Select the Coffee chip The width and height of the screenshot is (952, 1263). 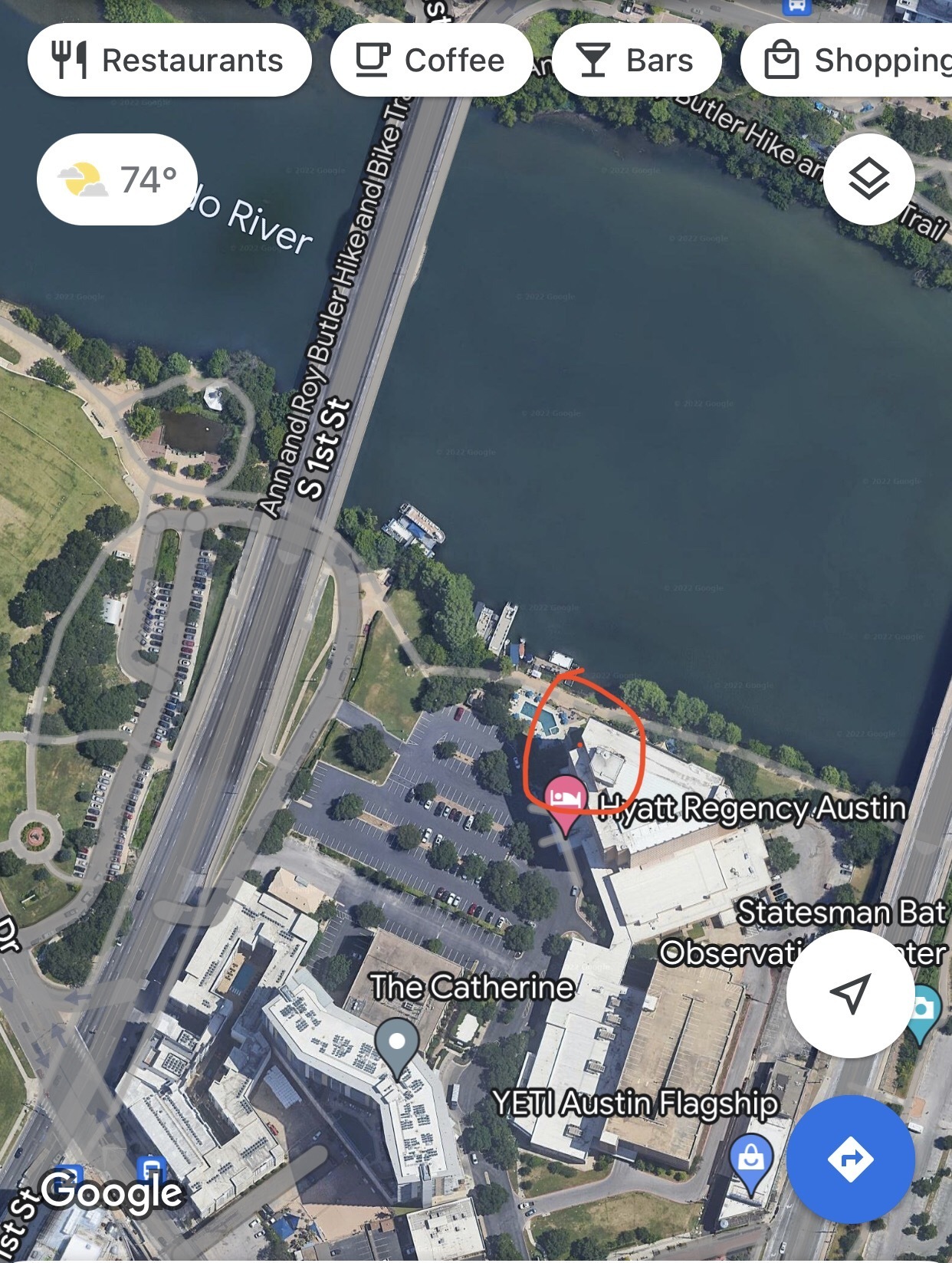coord(431,61)
